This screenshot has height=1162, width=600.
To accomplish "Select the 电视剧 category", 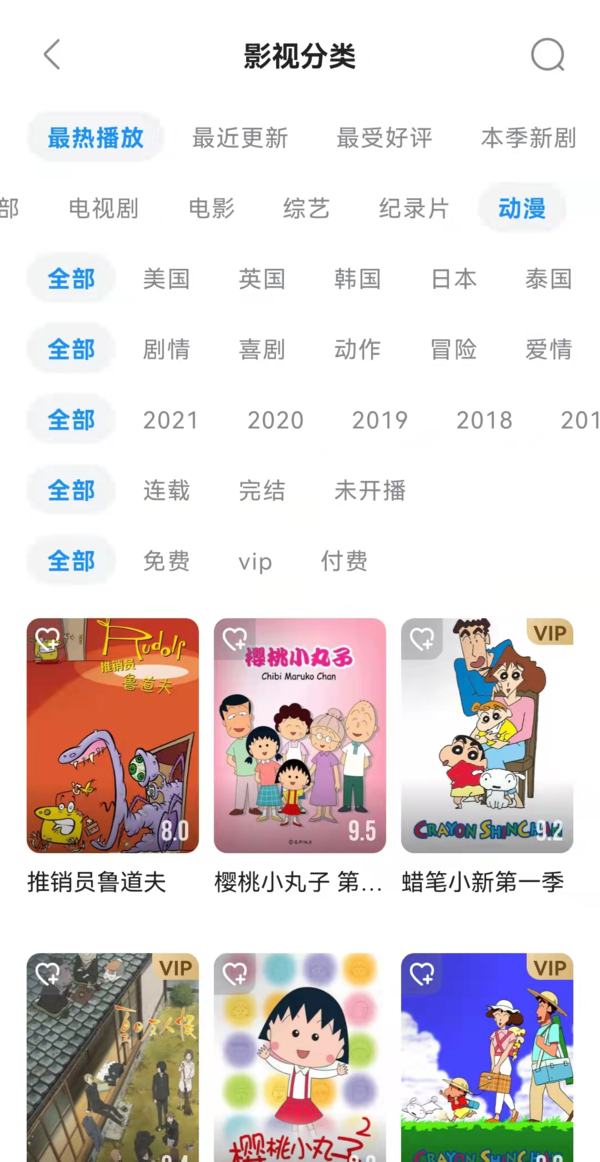I will point(103,208).
